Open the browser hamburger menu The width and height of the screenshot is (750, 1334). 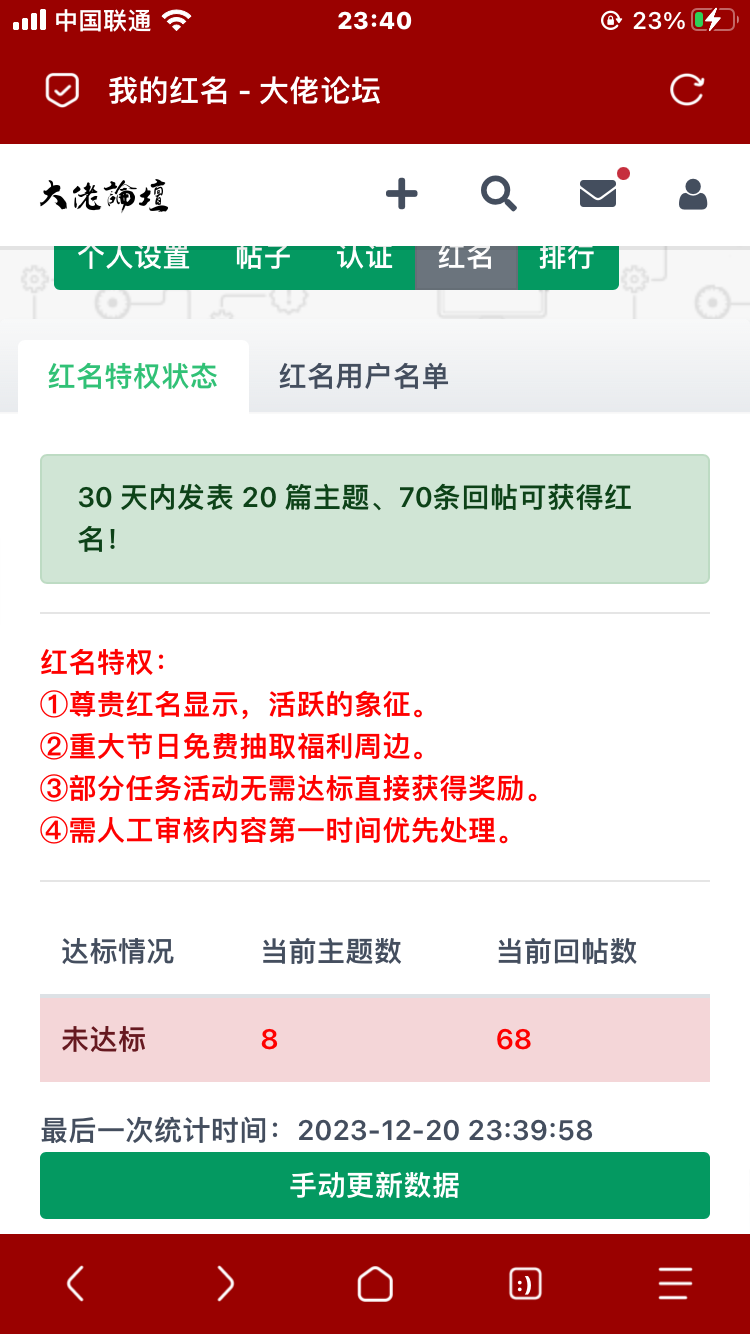coord(675,1283)
